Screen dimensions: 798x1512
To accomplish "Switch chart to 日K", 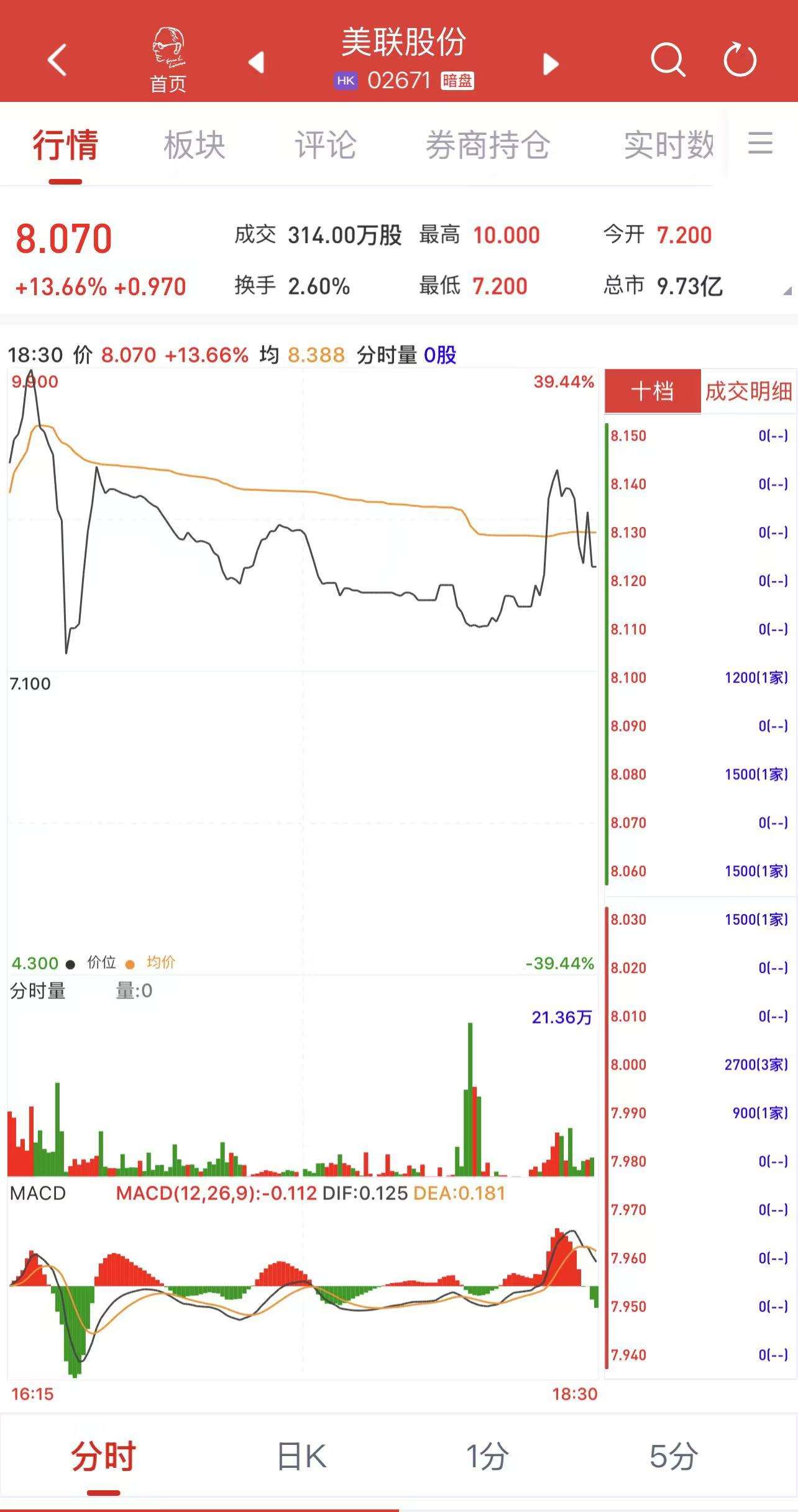I will 301,1456.
